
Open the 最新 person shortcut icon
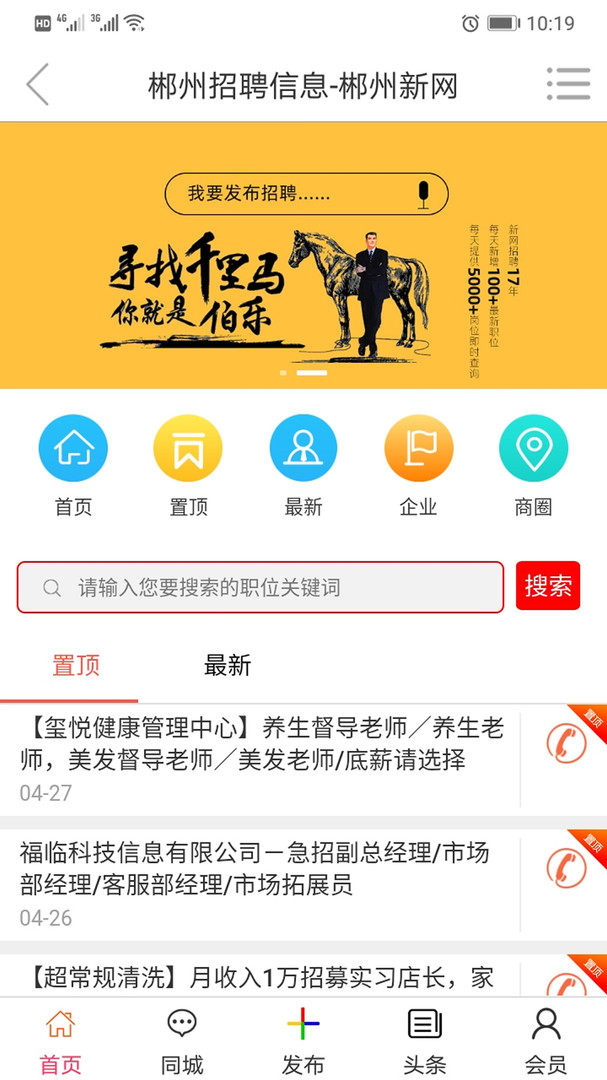[303, 449]
